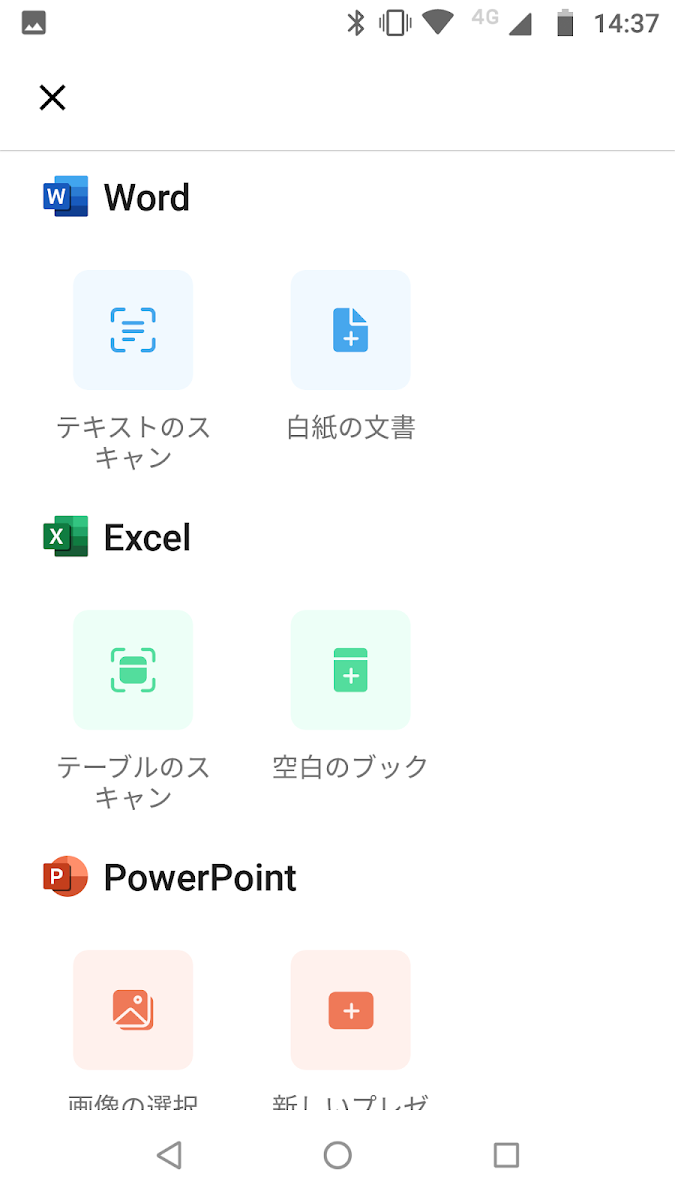This screenshot has width=675, height=1200.
Task: Create a blank Word document (白紙の文書)
Action: tap(350, 330)
